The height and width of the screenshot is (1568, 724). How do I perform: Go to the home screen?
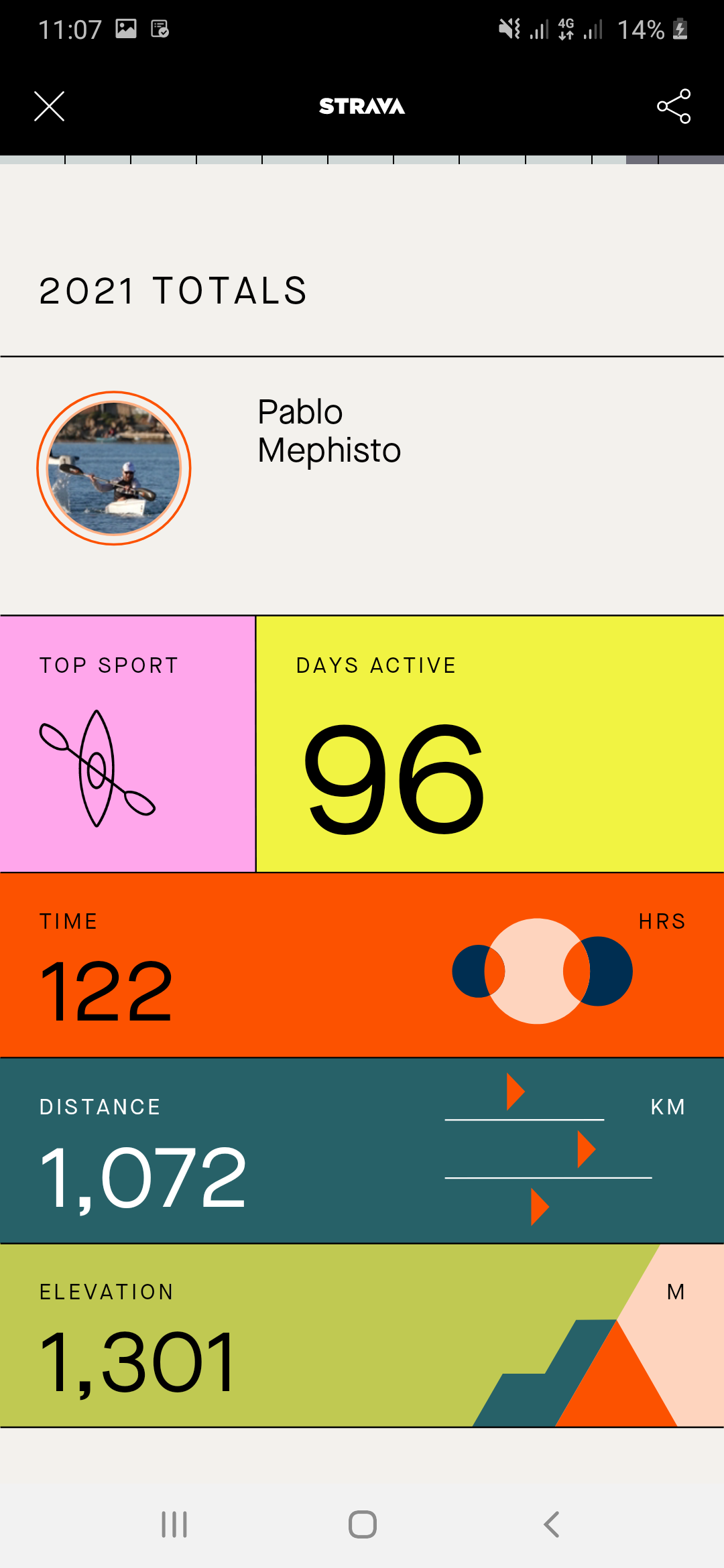(x=362, y=1524)
